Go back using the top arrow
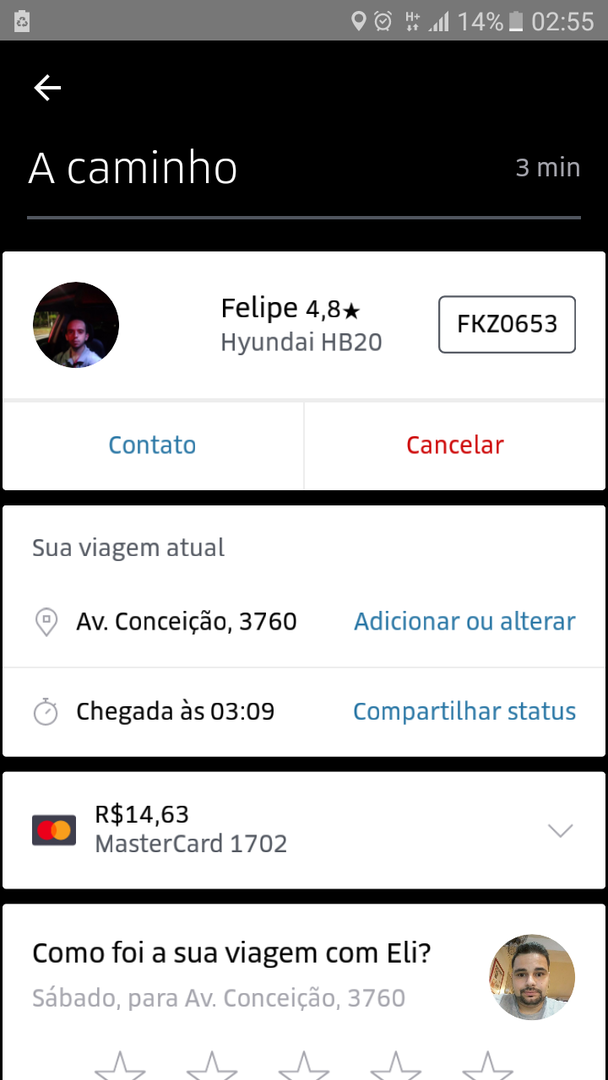Viewport: 608px width, 1080px height. pyautogui.click(x=48, y=88)
